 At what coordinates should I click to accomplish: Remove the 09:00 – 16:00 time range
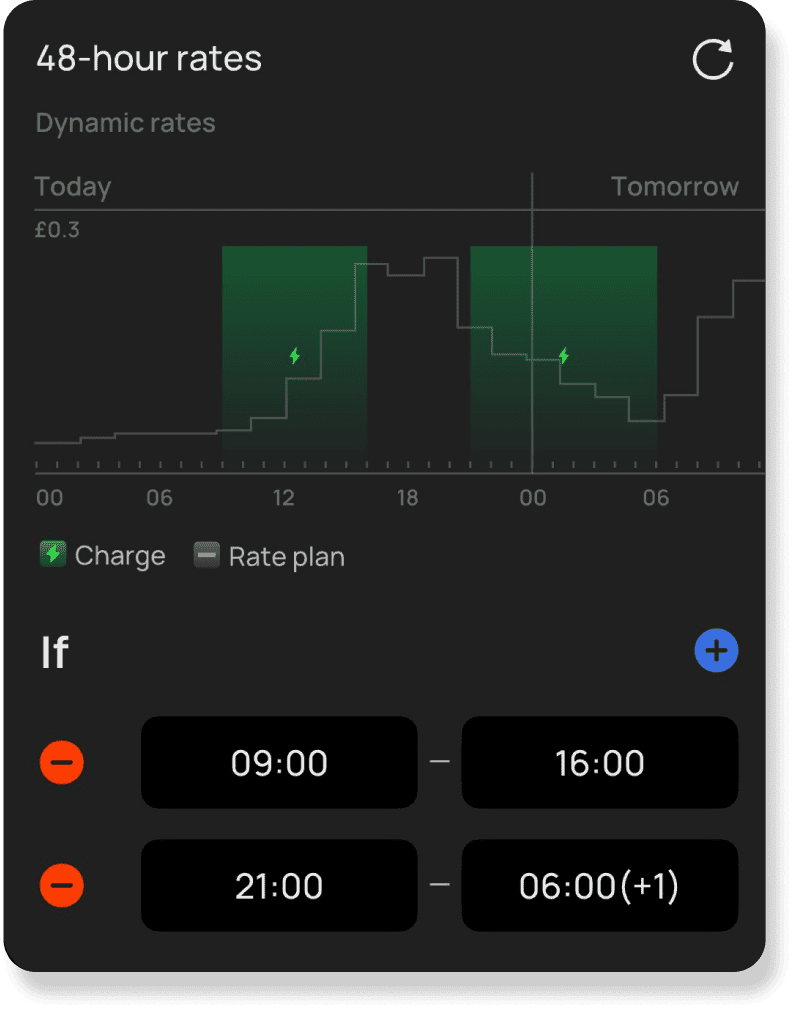click(62, 763)
